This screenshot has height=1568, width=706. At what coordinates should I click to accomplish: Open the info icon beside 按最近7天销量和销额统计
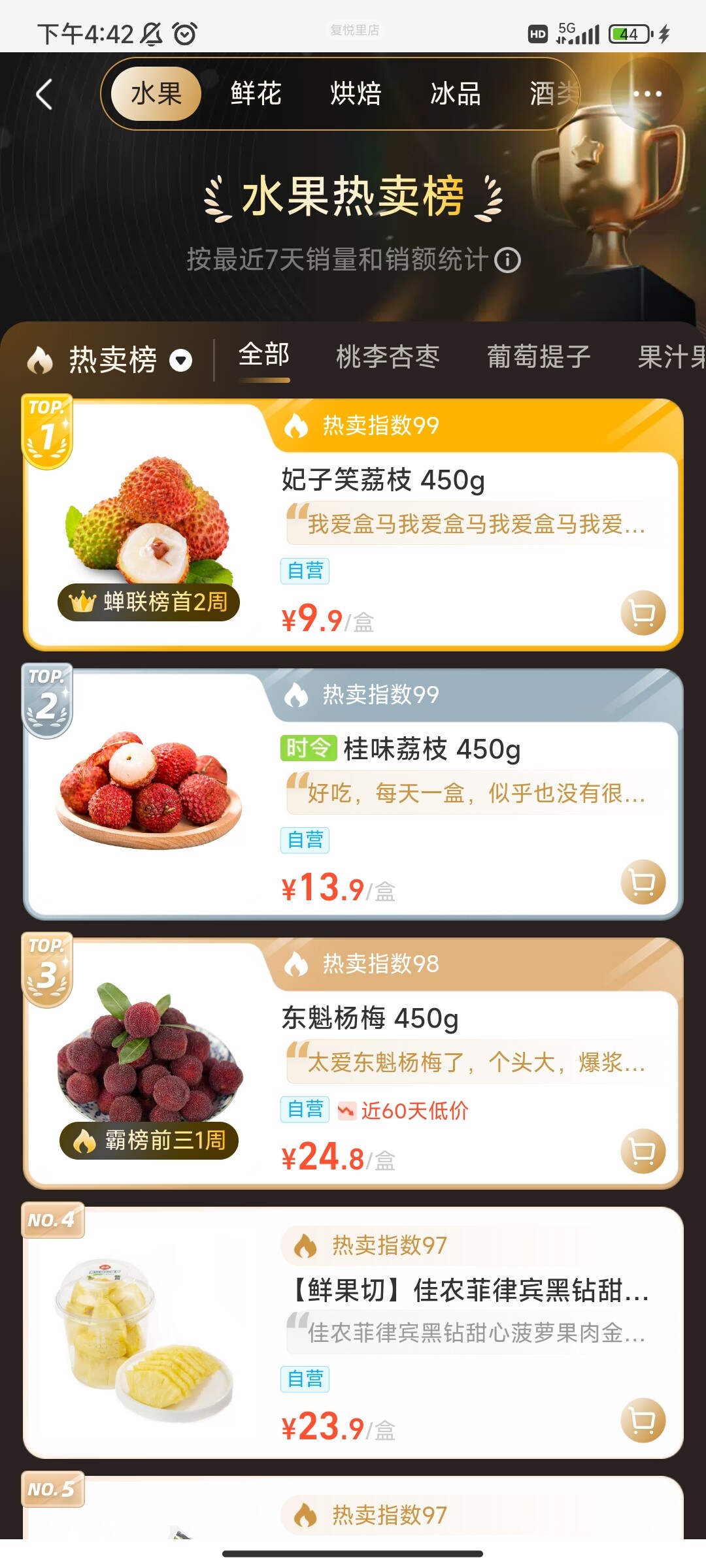pos(508,261)
